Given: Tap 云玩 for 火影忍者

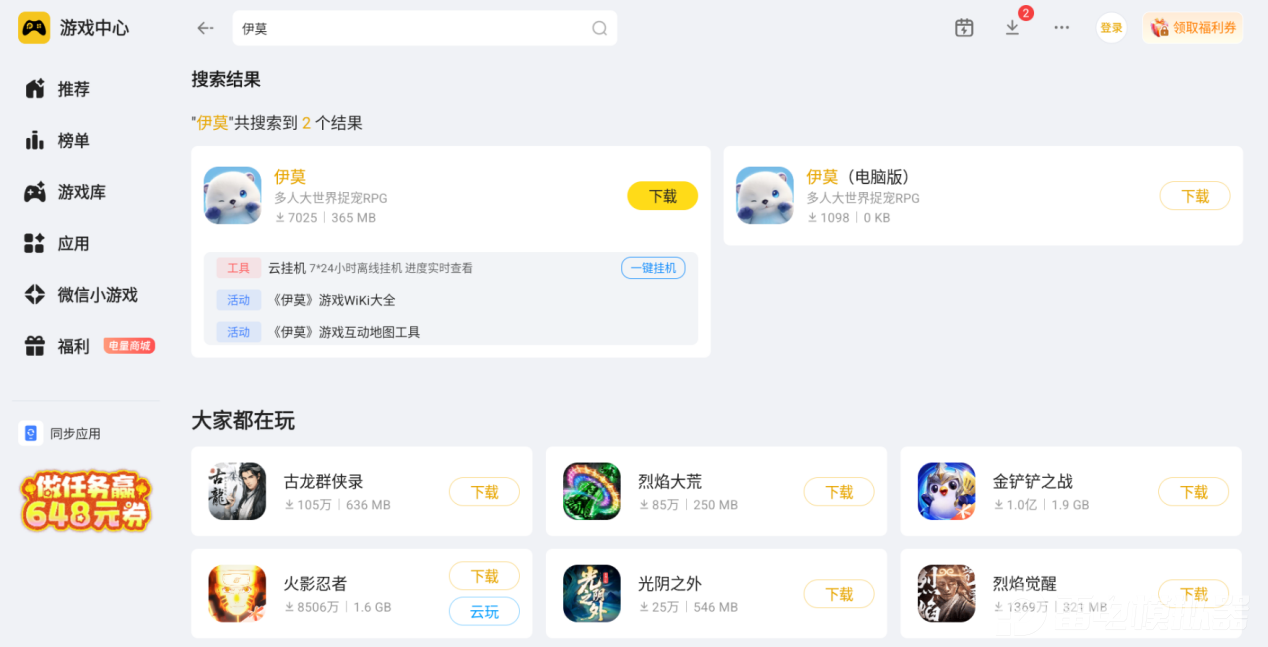Looking at the screenshot, I should pyautogui.click(x=484, y=611).
